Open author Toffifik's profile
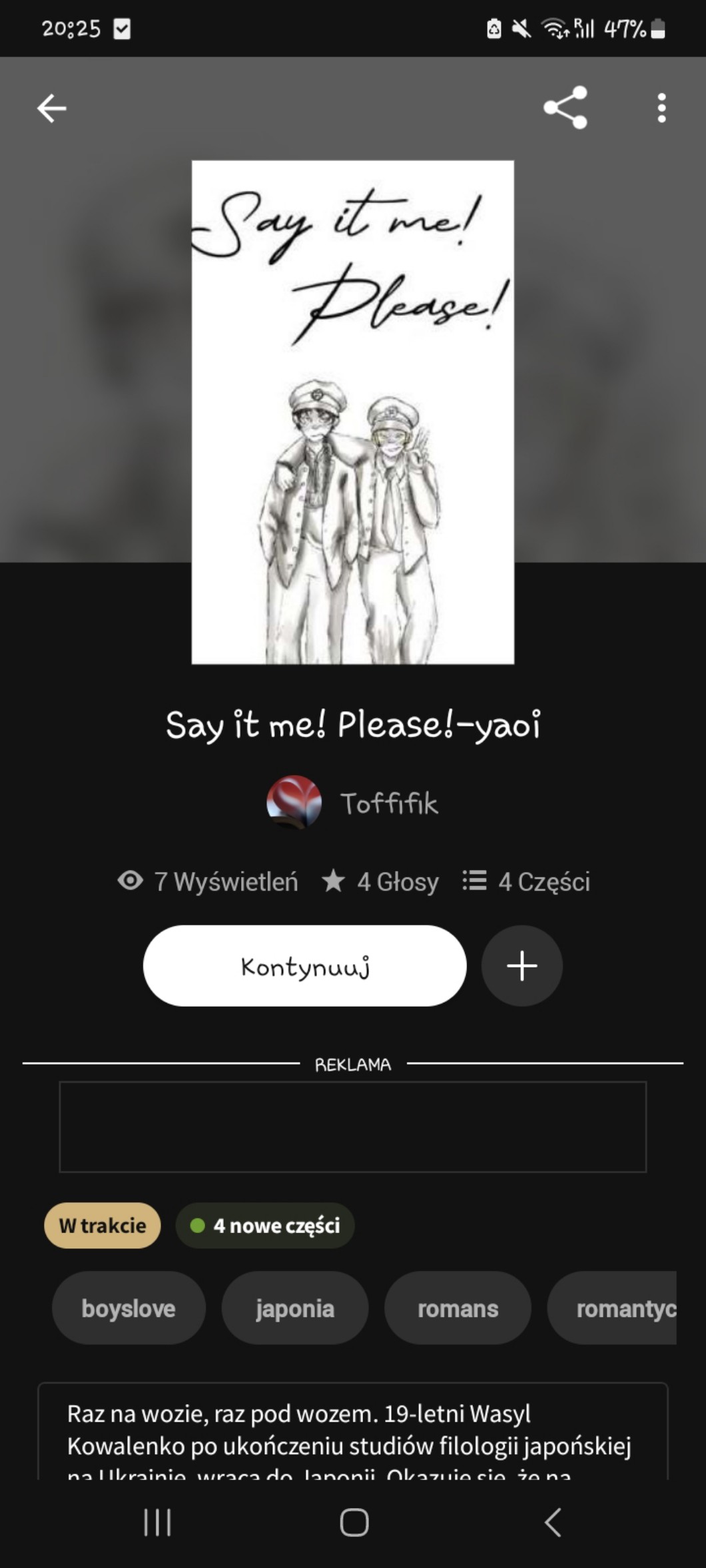The height and width of the screenshot is (1568, 706). tap(353, 803)
